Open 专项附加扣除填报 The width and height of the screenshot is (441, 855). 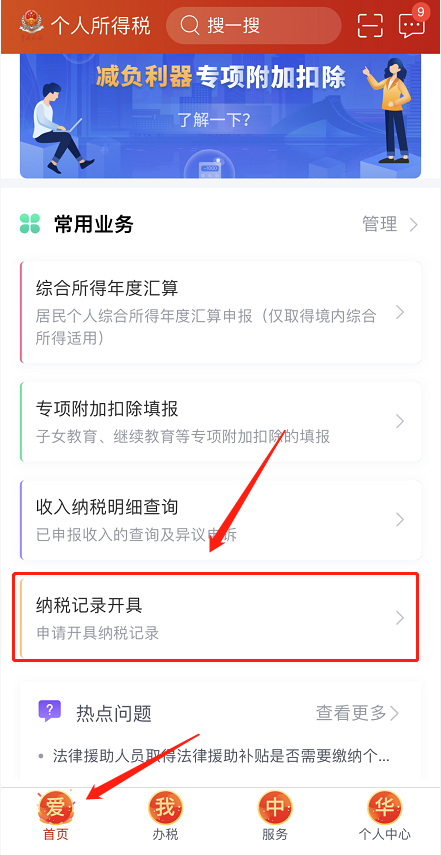click(x=220, y=422)
